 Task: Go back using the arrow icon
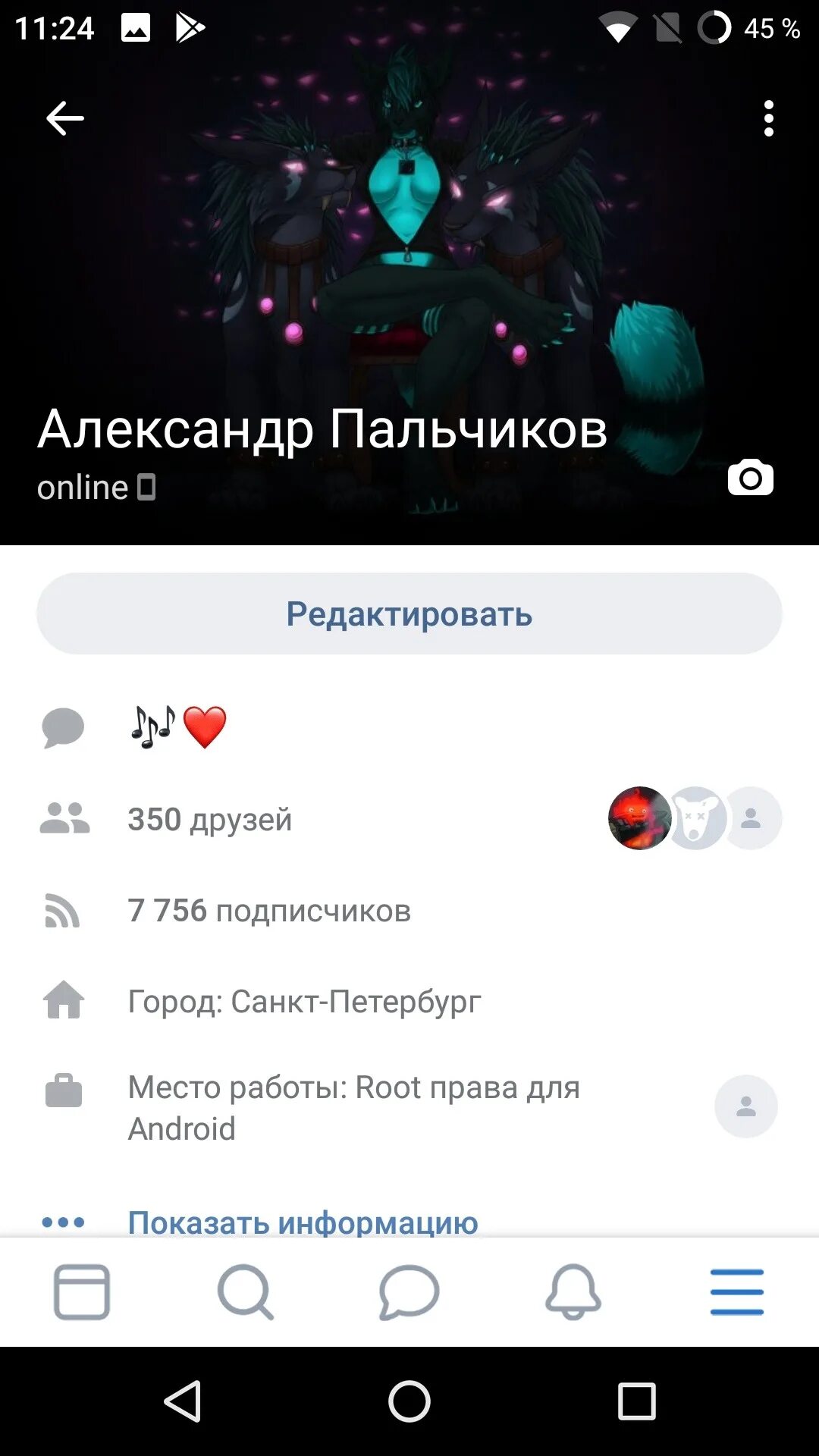tap(64, 118)
